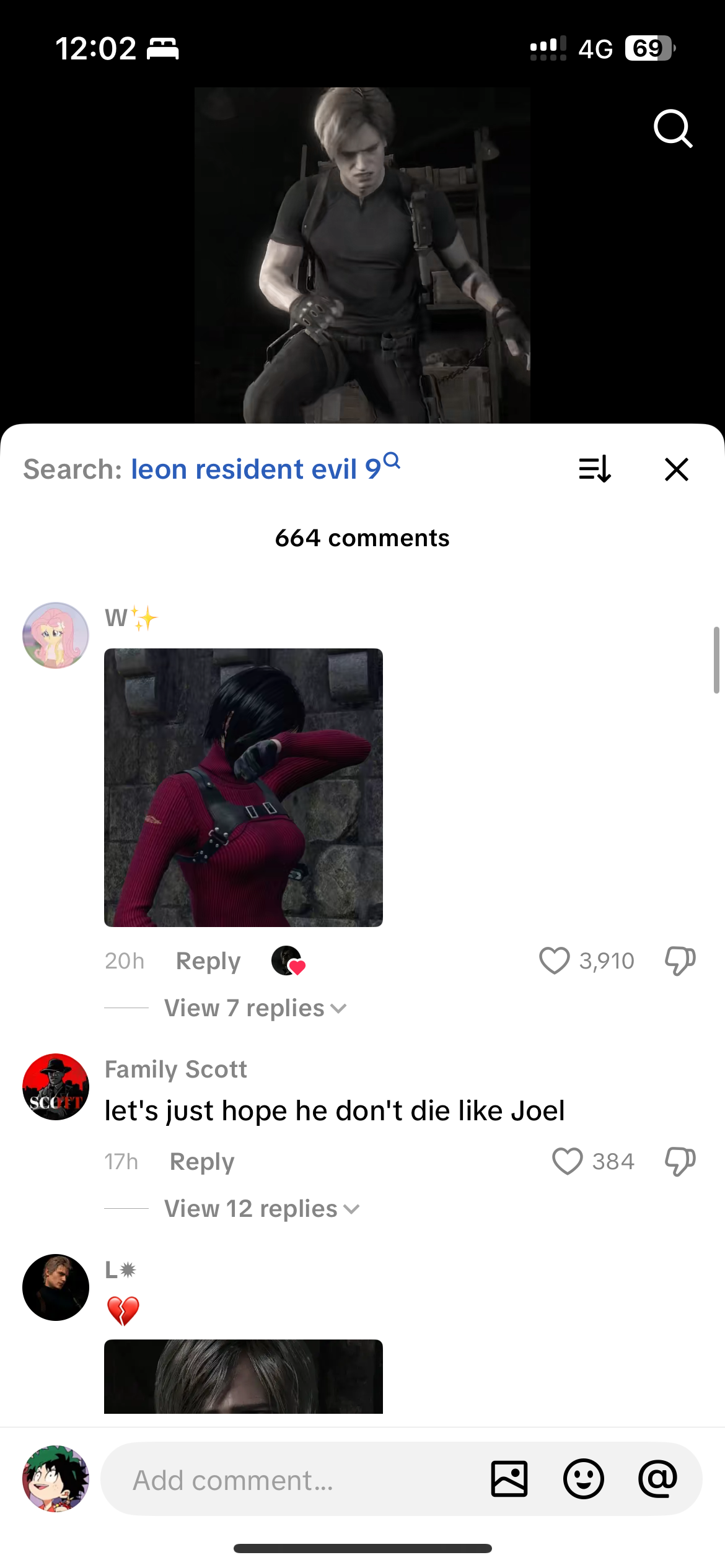Dislike Family Scott's comment

680,1161
